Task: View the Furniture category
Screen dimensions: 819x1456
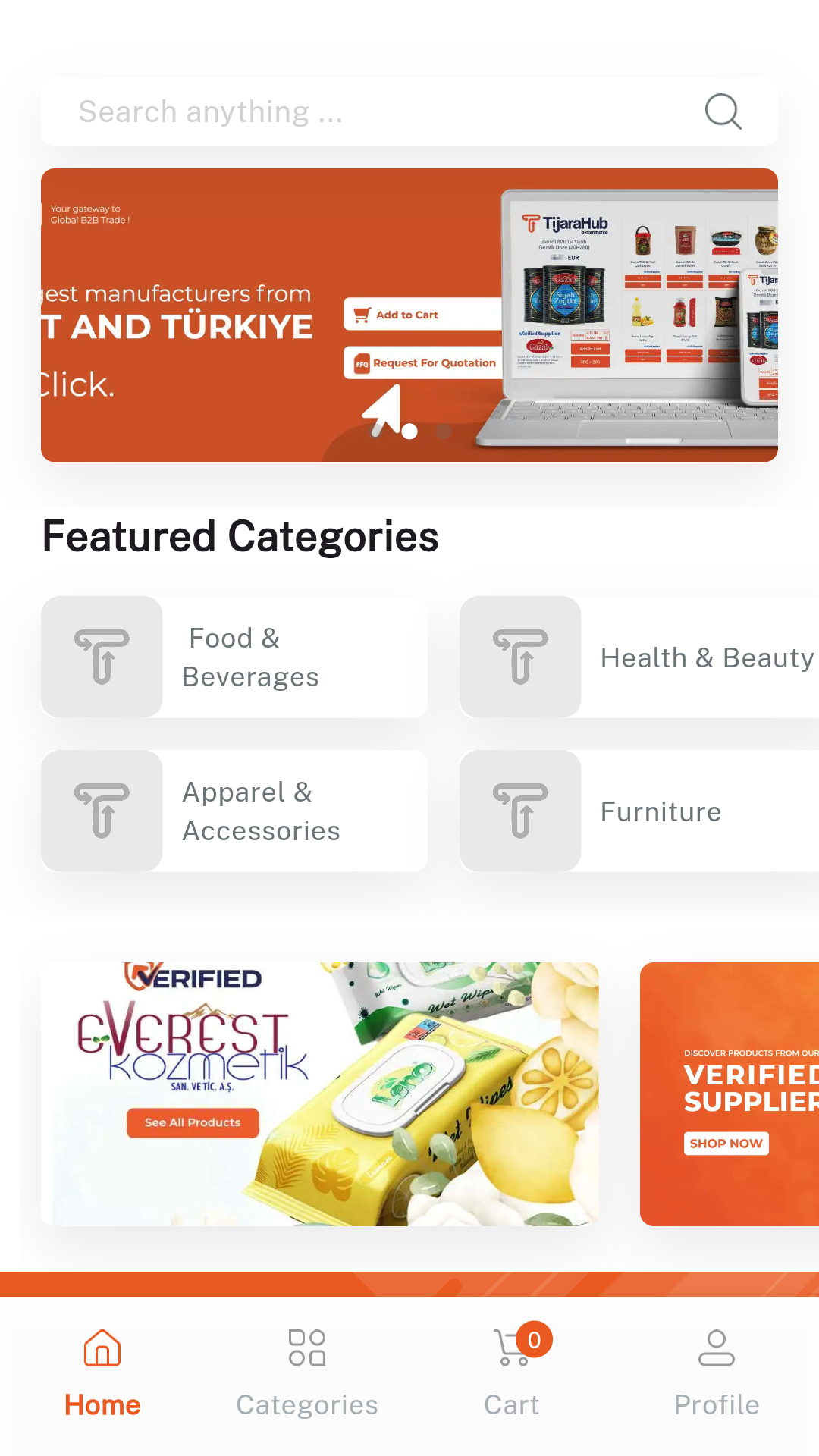Action: coord(639,811)
